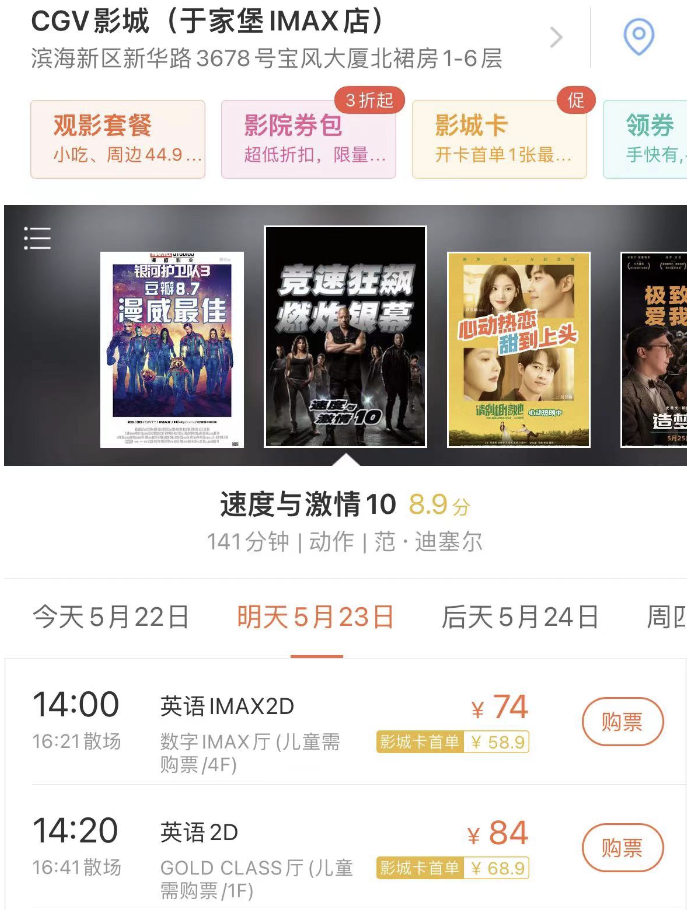Image resolution: width=700 pixels, height=910 pixels.
Task: Open CGV影城 cinema details chevron
Action: 557,38
